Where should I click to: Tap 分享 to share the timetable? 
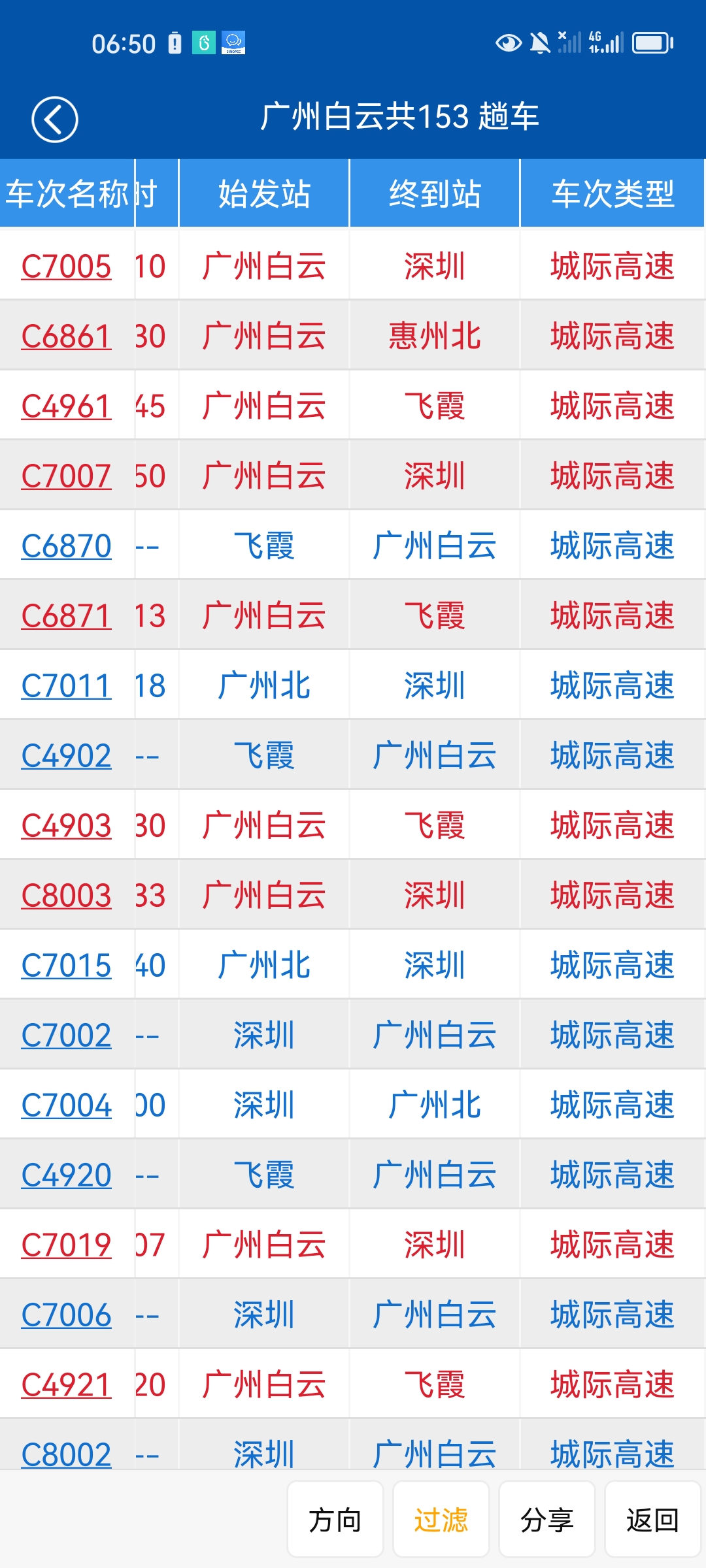(549, 1520)
